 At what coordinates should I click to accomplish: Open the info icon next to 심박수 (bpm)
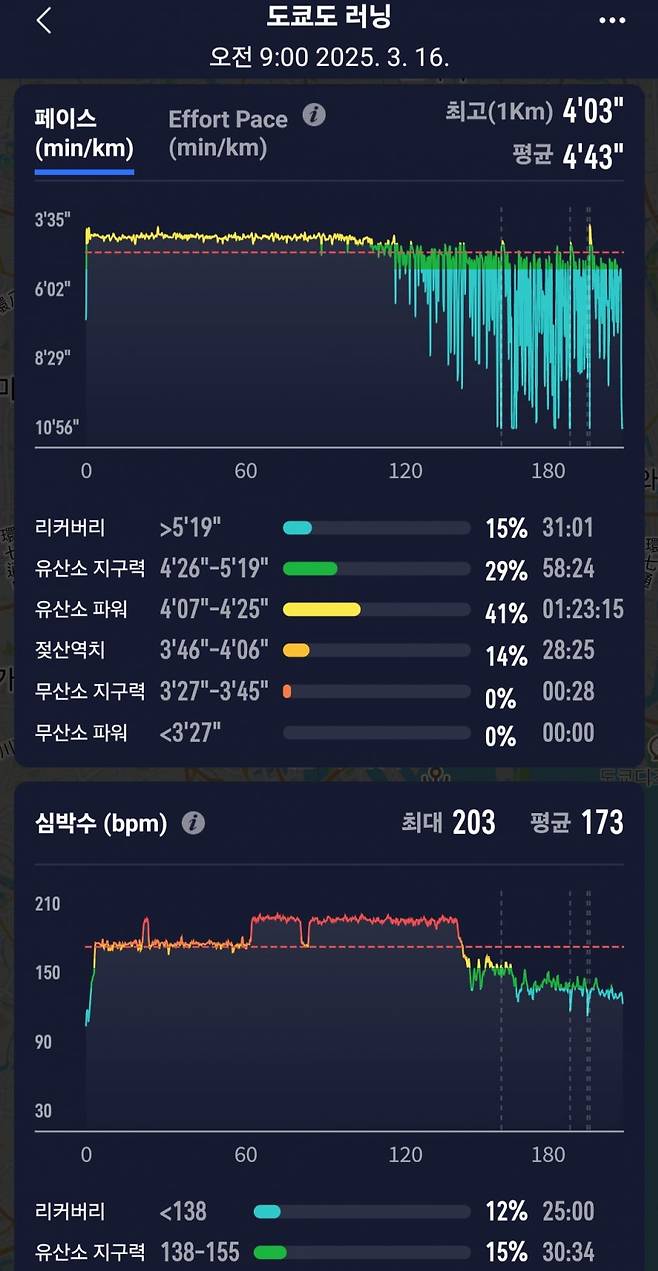(193, 823)
